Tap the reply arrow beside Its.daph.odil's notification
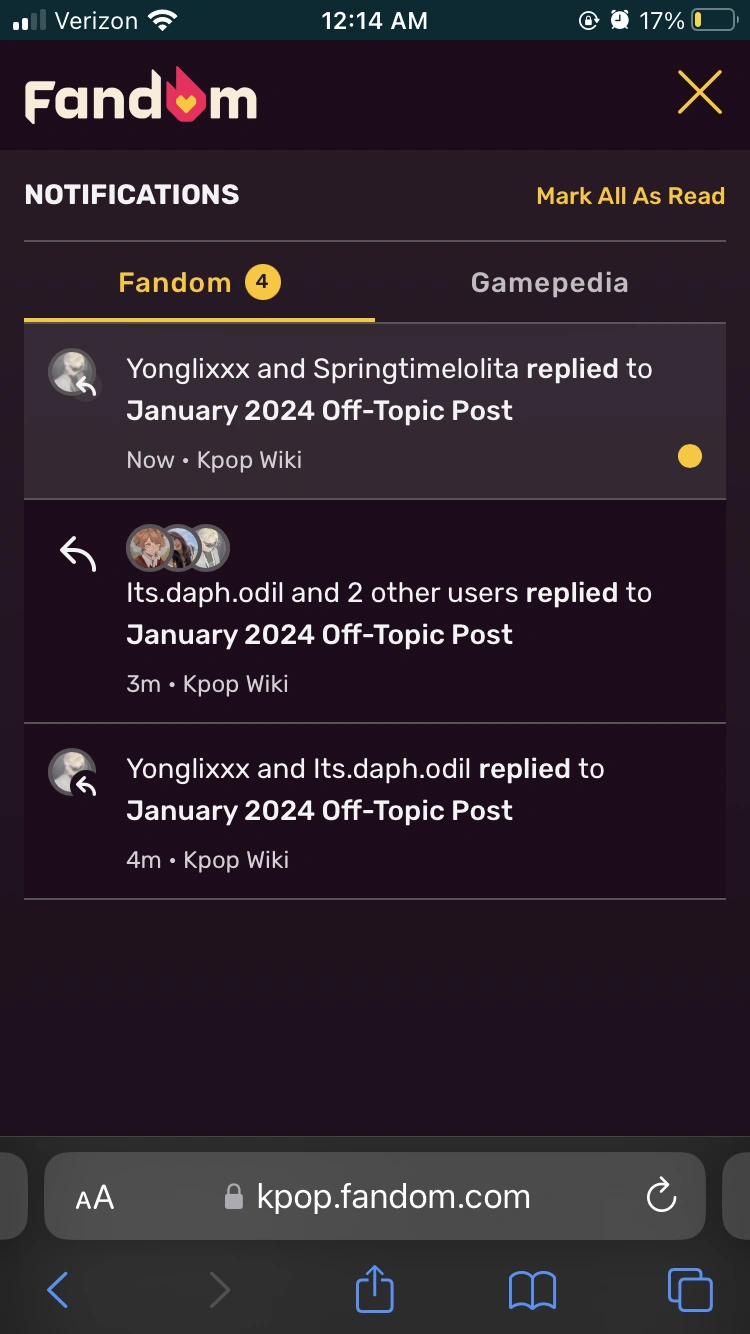 (x=78, y=548)
